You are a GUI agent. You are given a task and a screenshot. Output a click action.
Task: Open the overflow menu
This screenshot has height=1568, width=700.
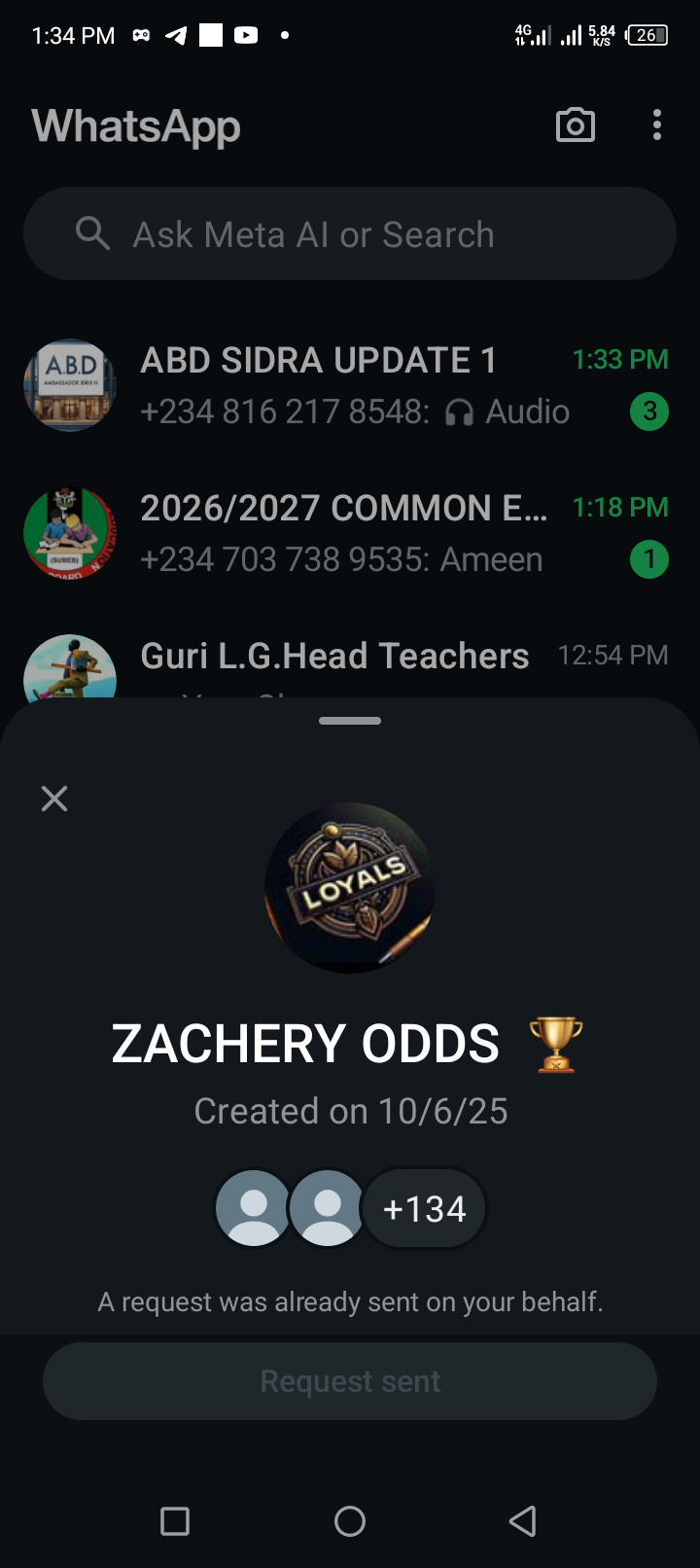657,125
